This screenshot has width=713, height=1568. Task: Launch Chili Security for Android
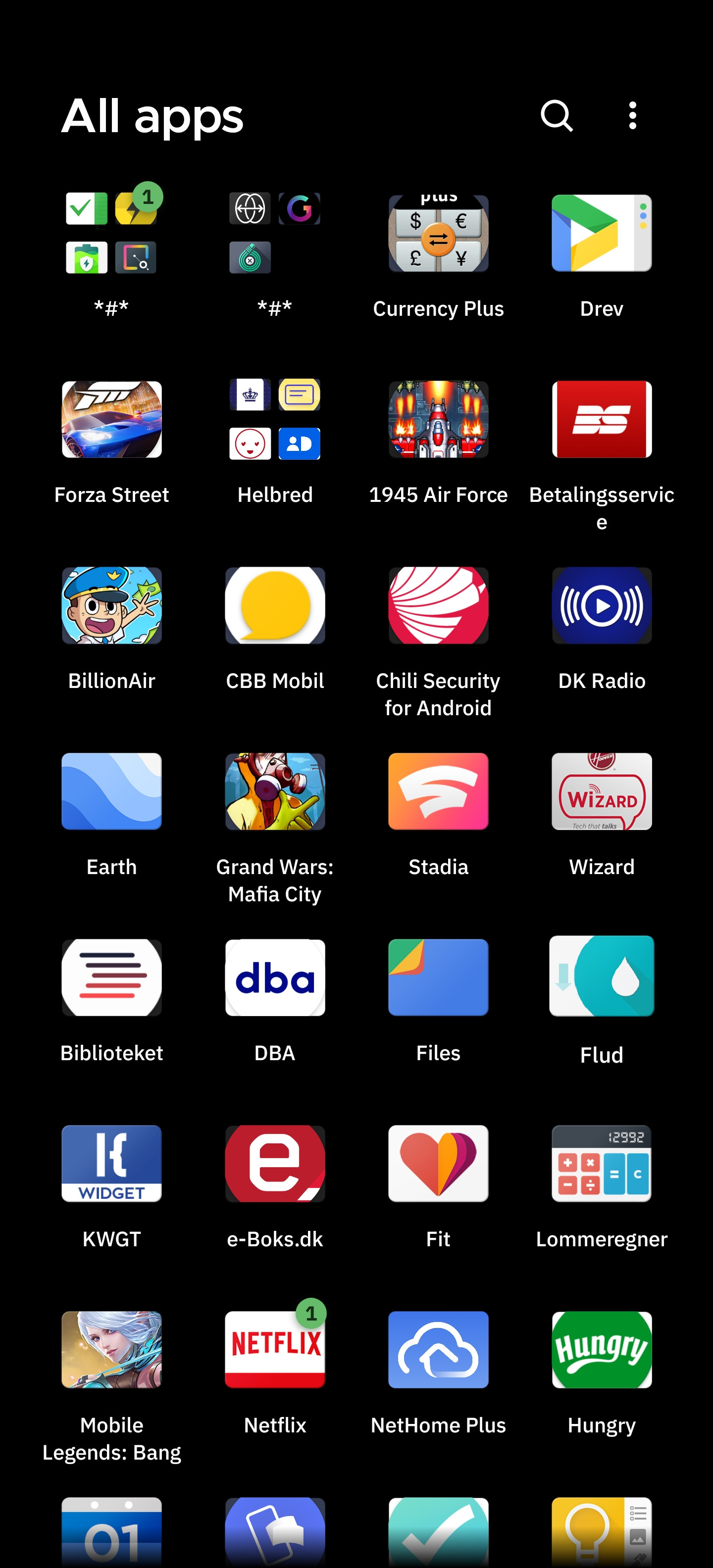coord(438,605)
